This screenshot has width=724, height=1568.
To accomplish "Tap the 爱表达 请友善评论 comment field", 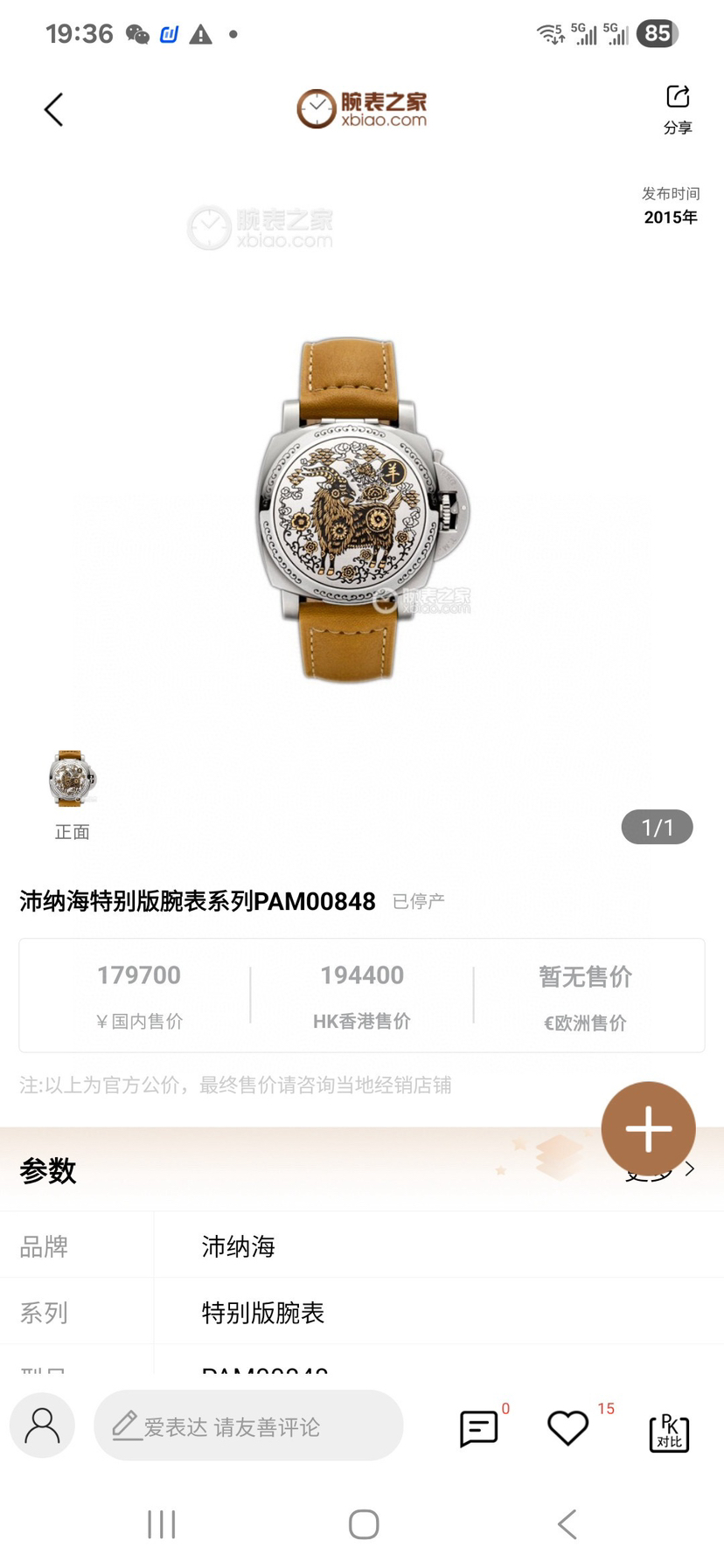I will 248,1426.
